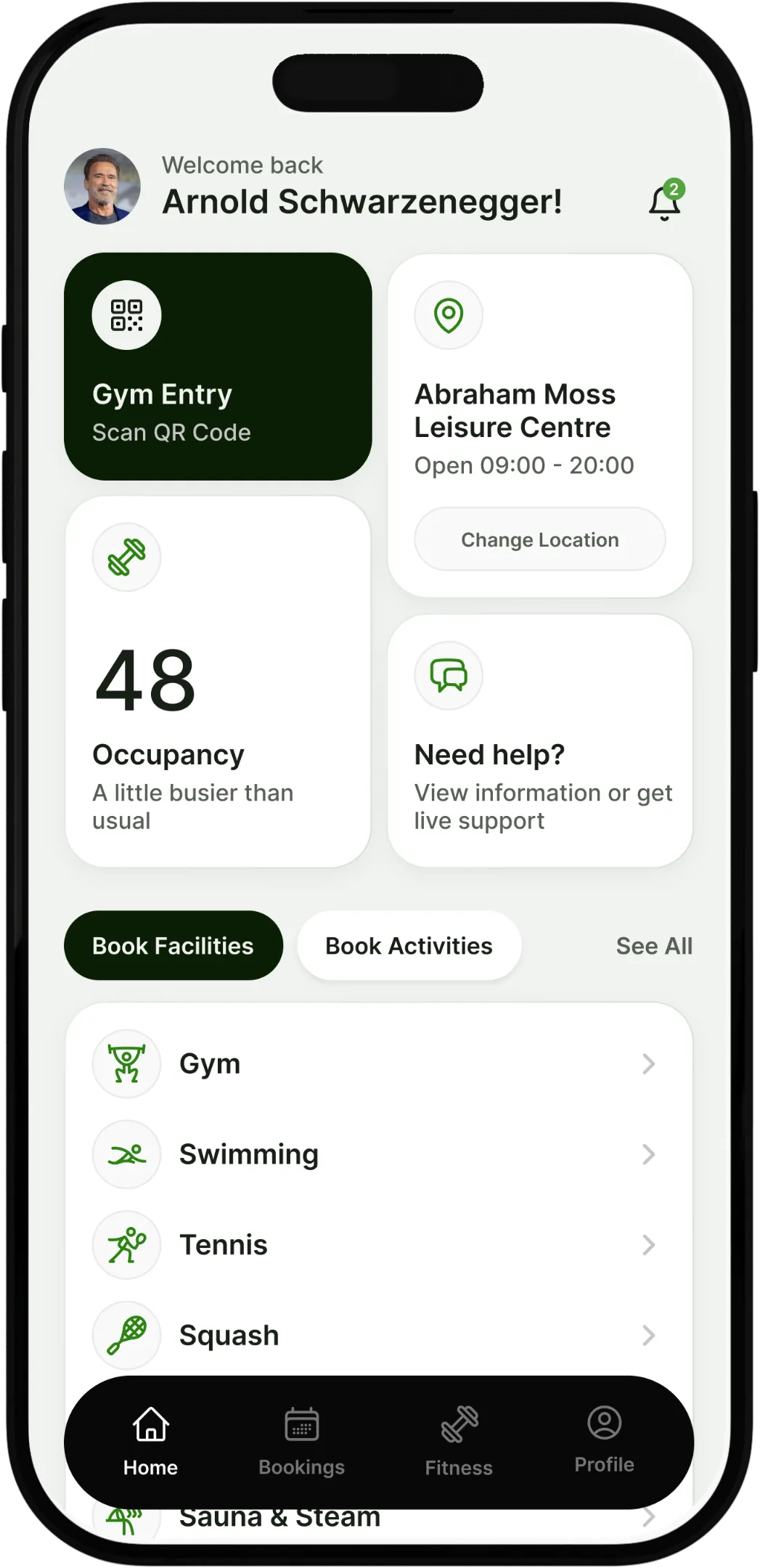
Task: Open the Swimming facility row
Action: point(377,1154)
